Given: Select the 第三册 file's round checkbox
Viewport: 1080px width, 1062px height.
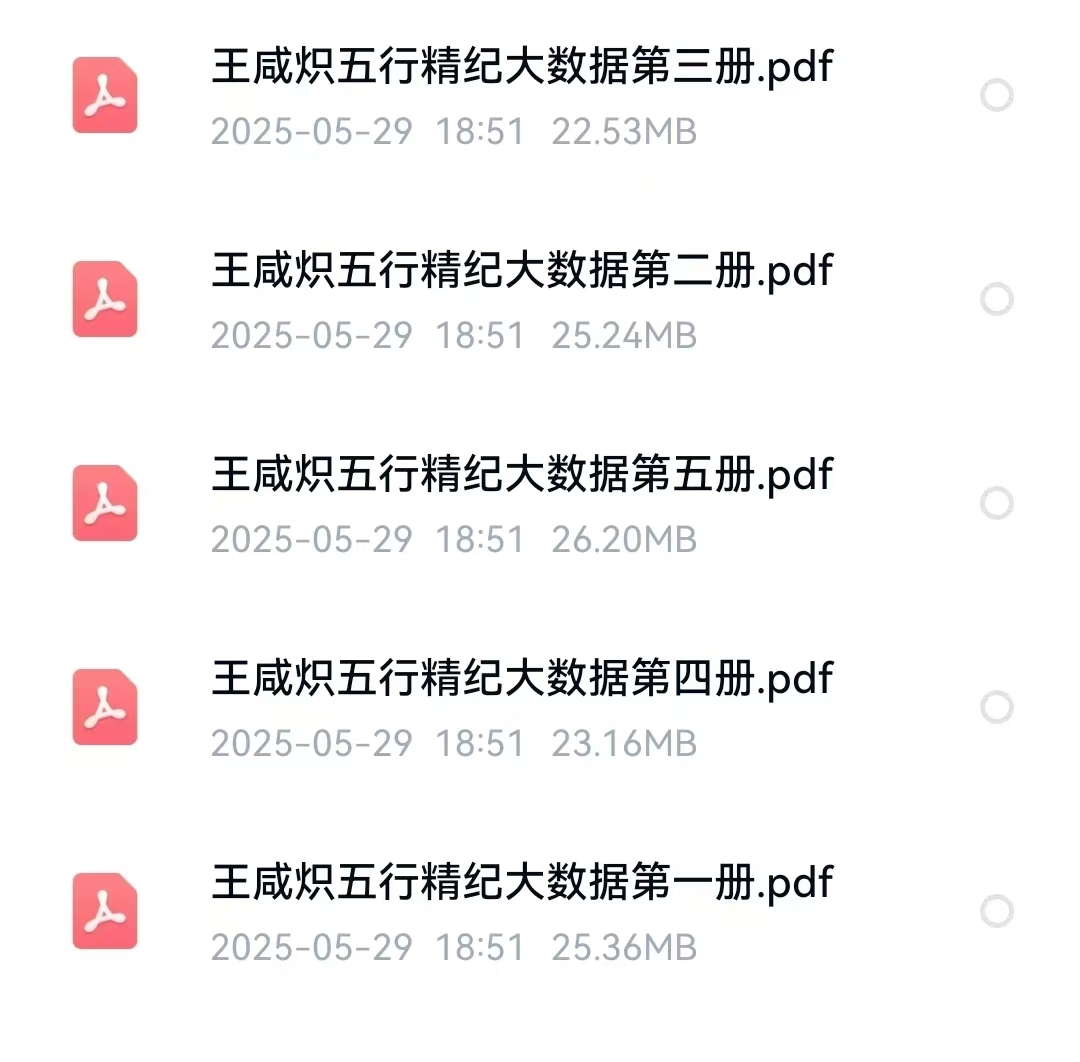Looking at the screenshot, I should click(x=996, y=96).
